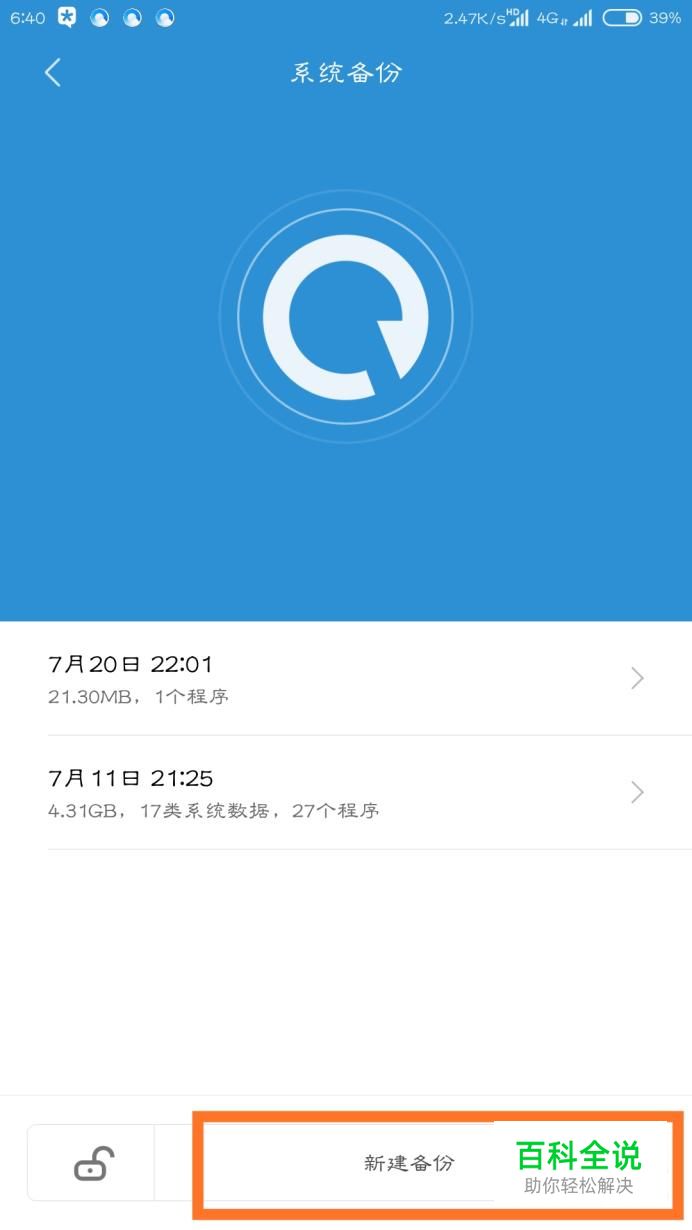This screenshot has height=1230, width=692.
Task: Tap the 新建备份 button
Action: click(409, 1163)
